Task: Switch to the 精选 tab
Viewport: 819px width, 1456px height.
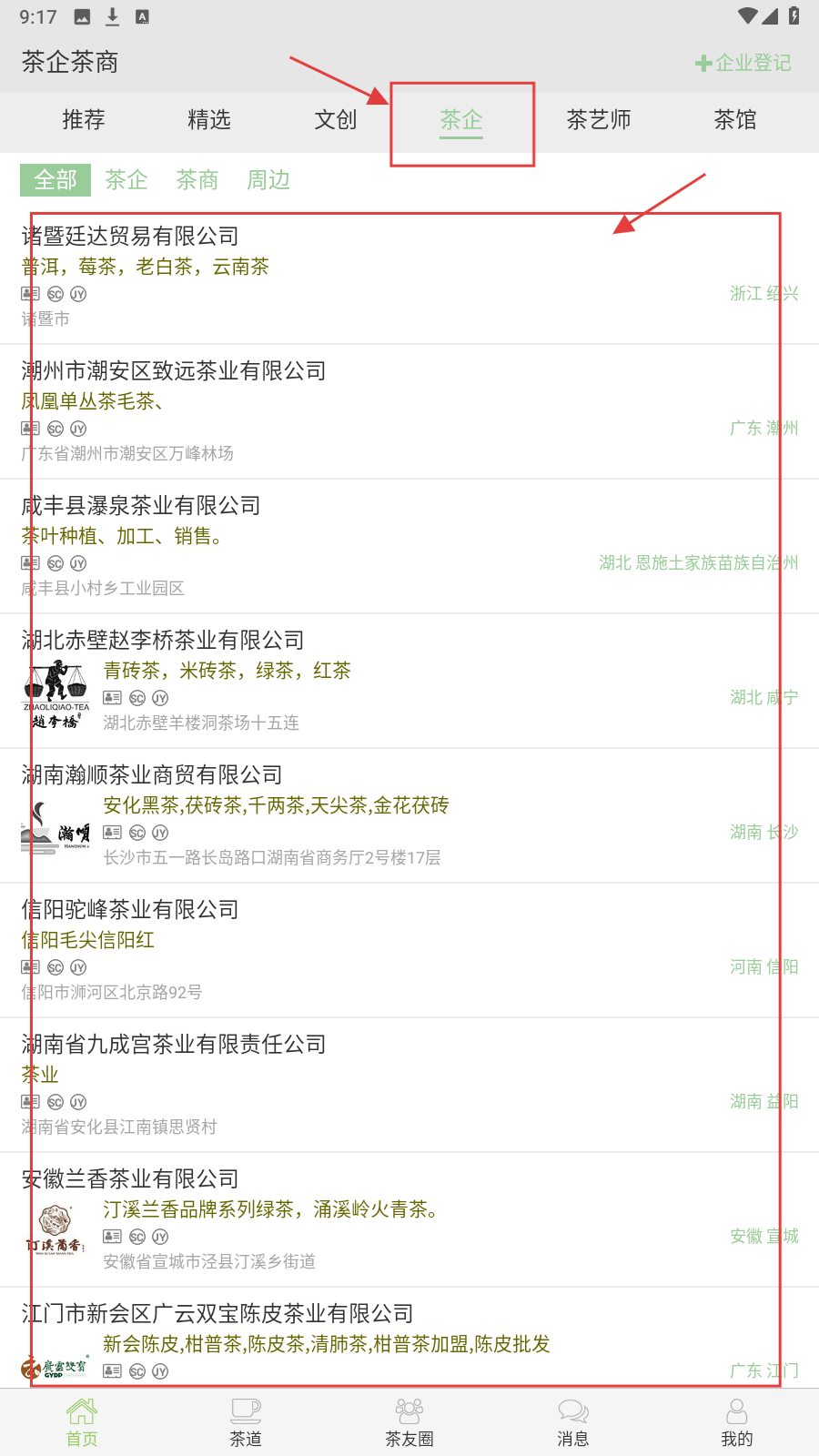Action: pos(209,120)
